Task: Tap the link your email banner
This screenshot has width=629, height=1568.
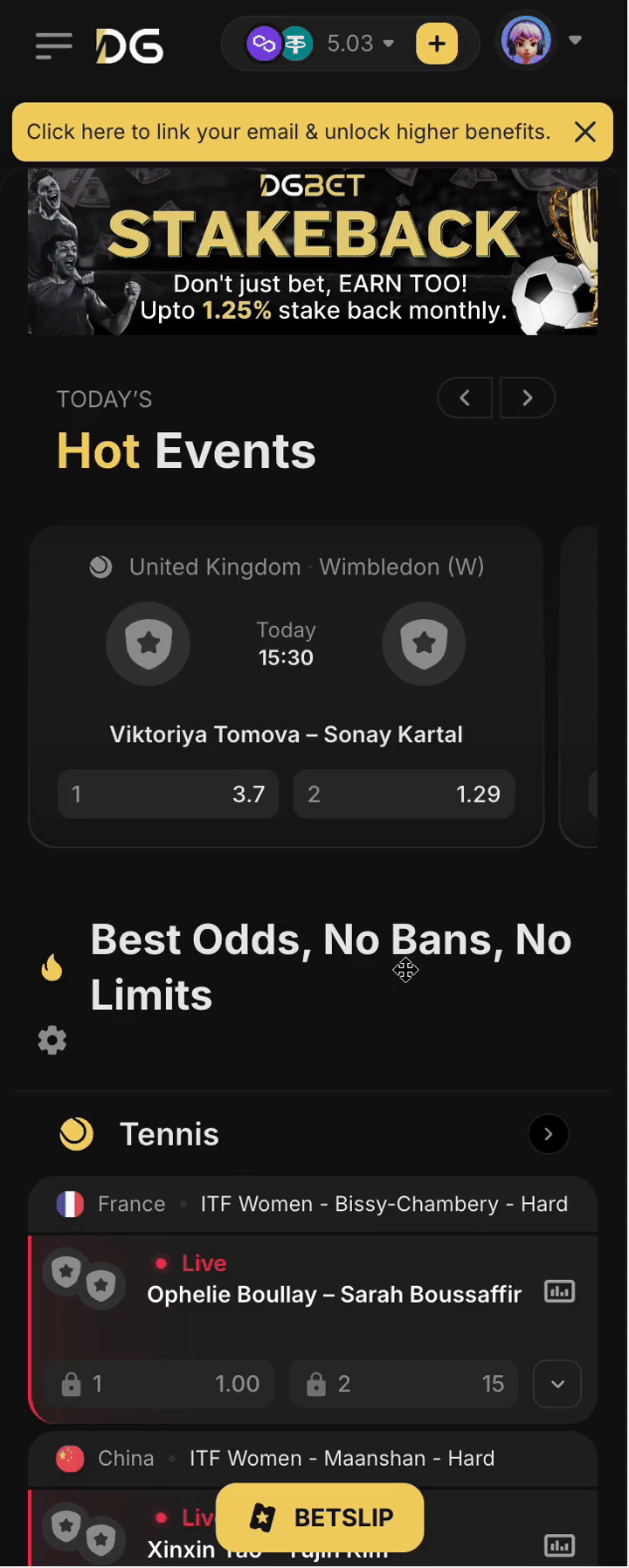Action: coord(288,132)
